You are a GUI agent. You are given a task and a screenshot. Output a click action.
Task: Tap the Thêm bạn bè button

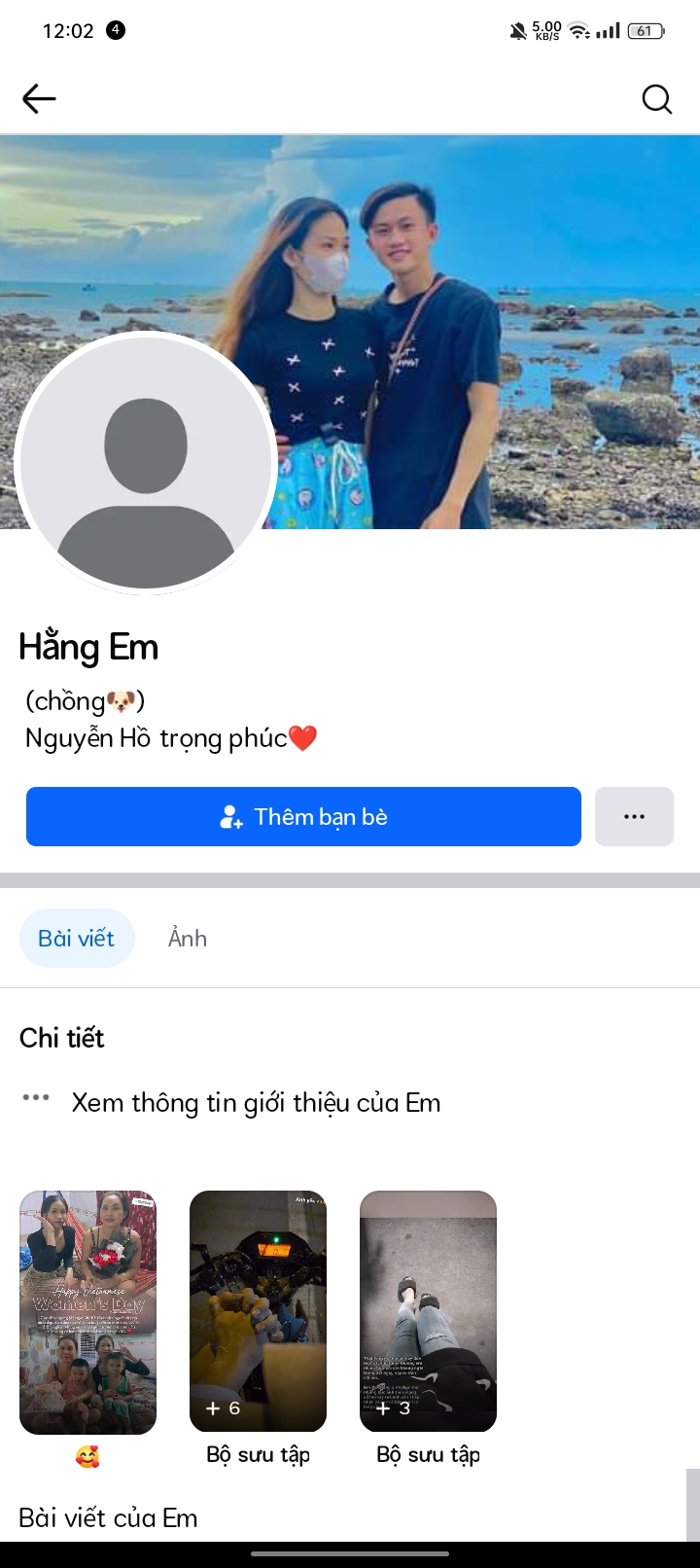coord(303,817)
